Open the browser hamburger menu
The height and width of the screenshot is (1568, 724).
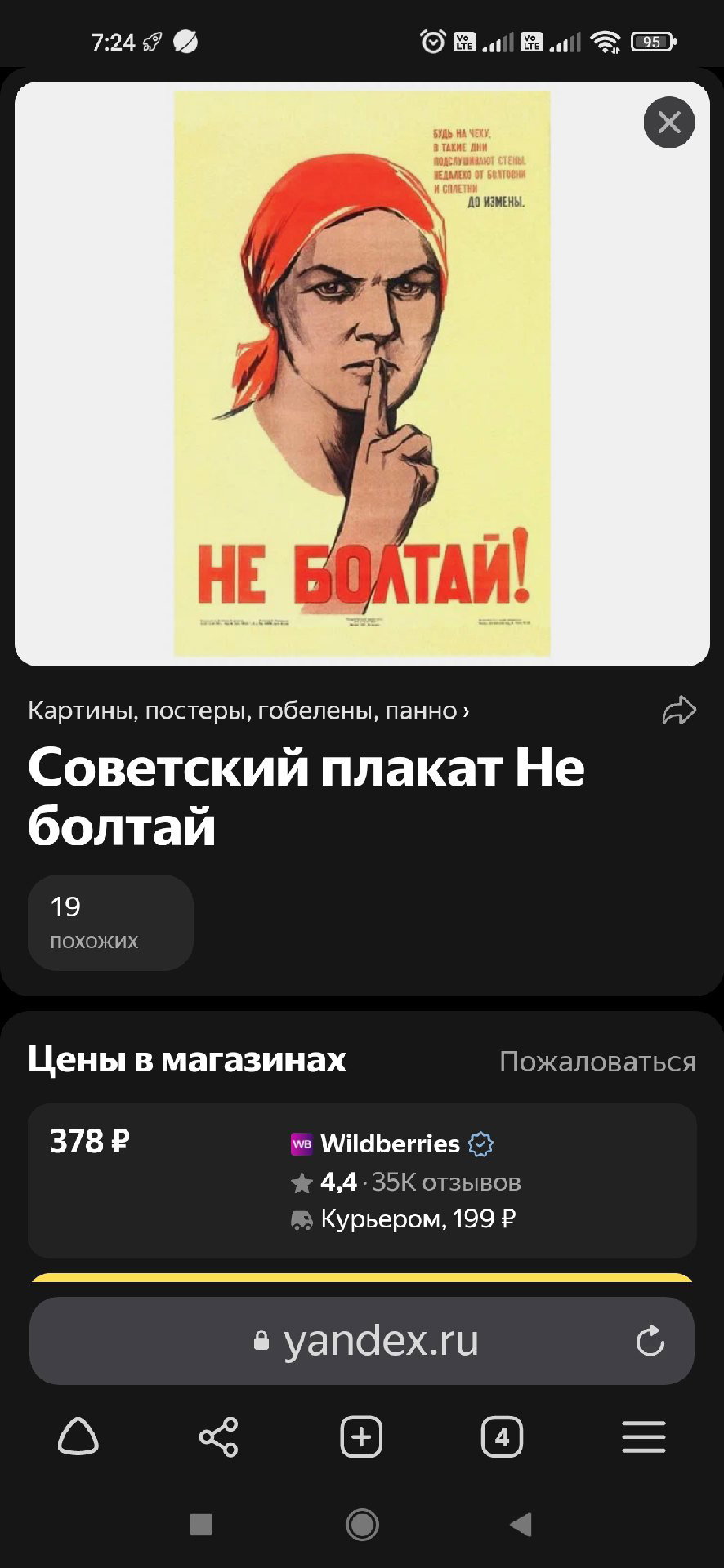pos(644,1437)
